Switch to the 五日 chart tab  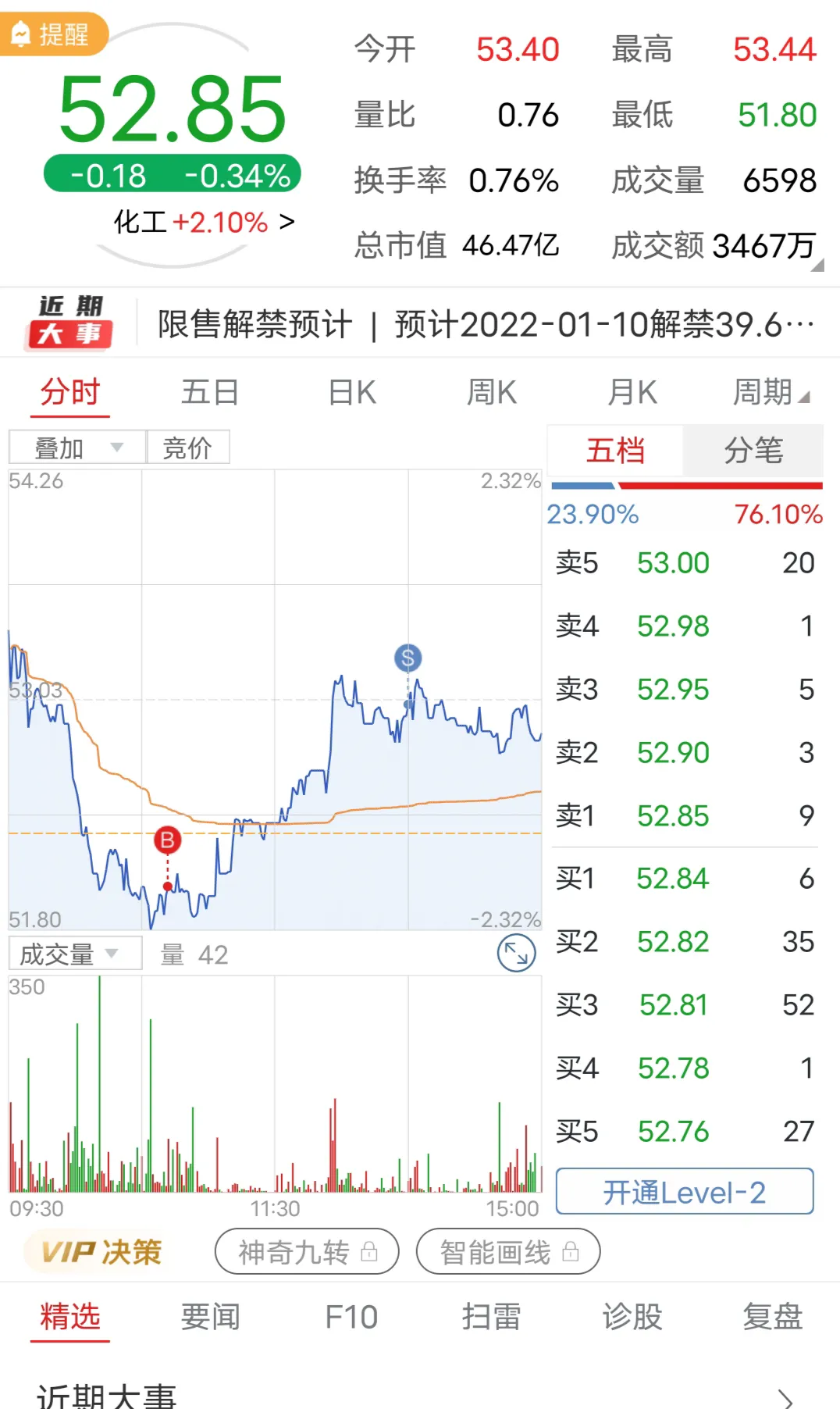click(210, 392)
